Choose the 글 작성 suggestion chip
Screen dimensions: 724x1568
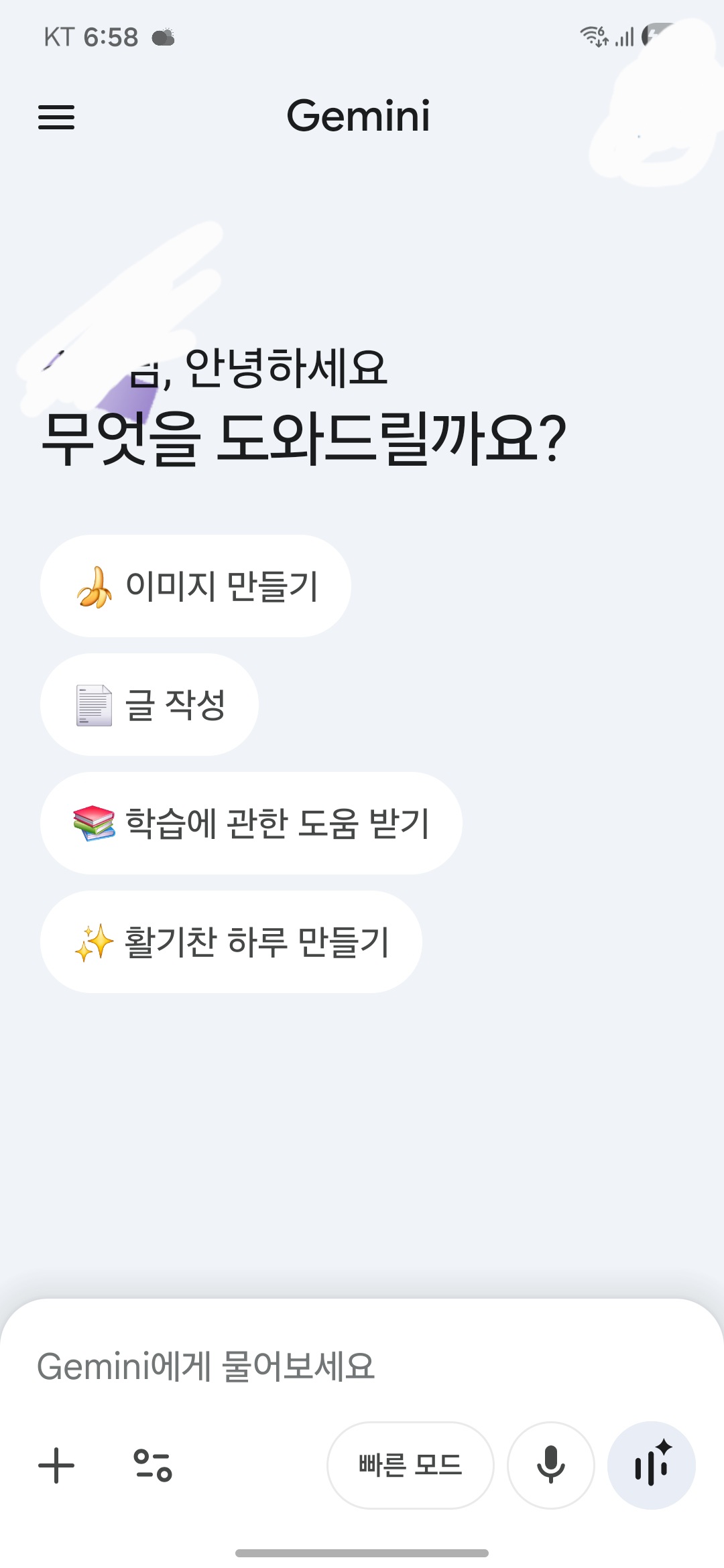point(149,704)
